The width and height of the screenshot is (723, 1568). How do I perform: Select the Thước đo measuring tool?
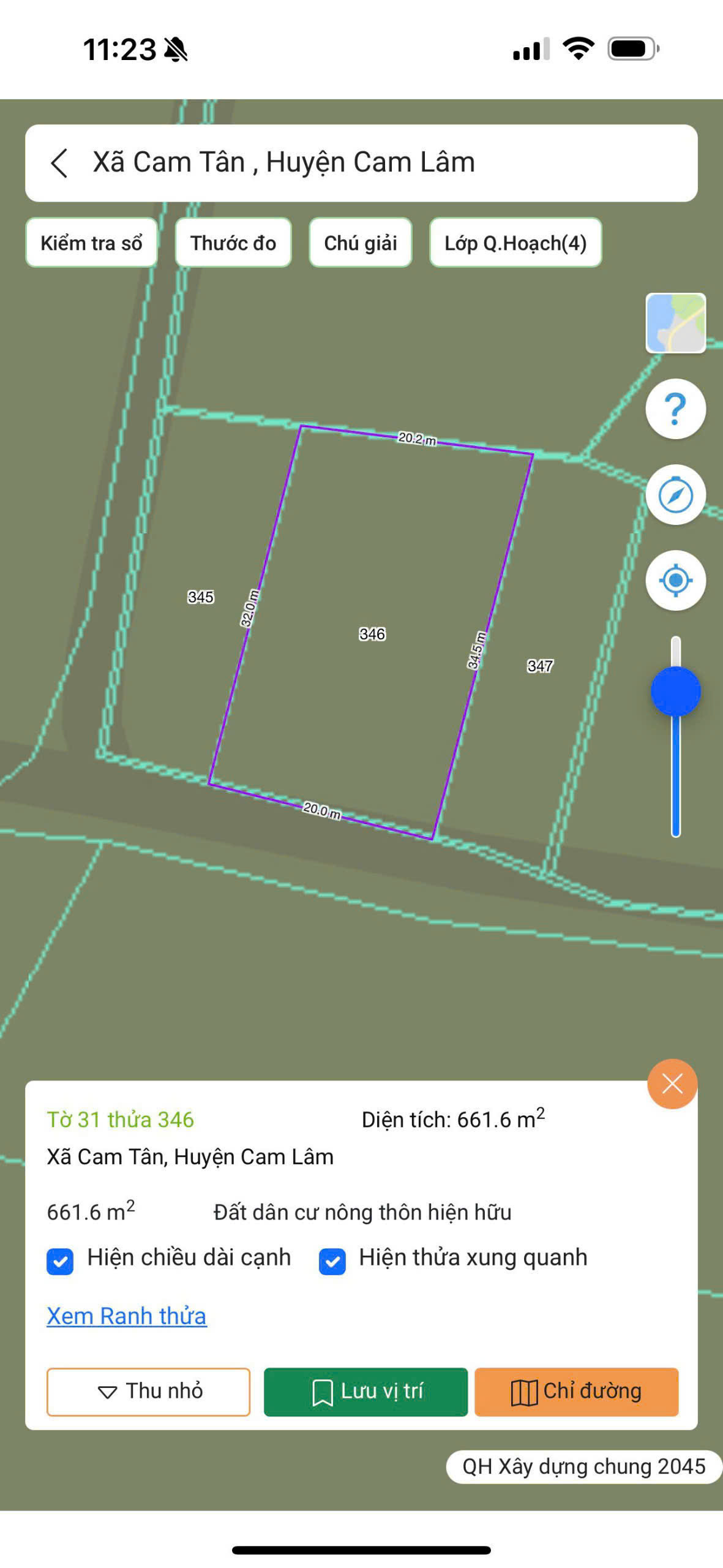click(x=233, y=243)
